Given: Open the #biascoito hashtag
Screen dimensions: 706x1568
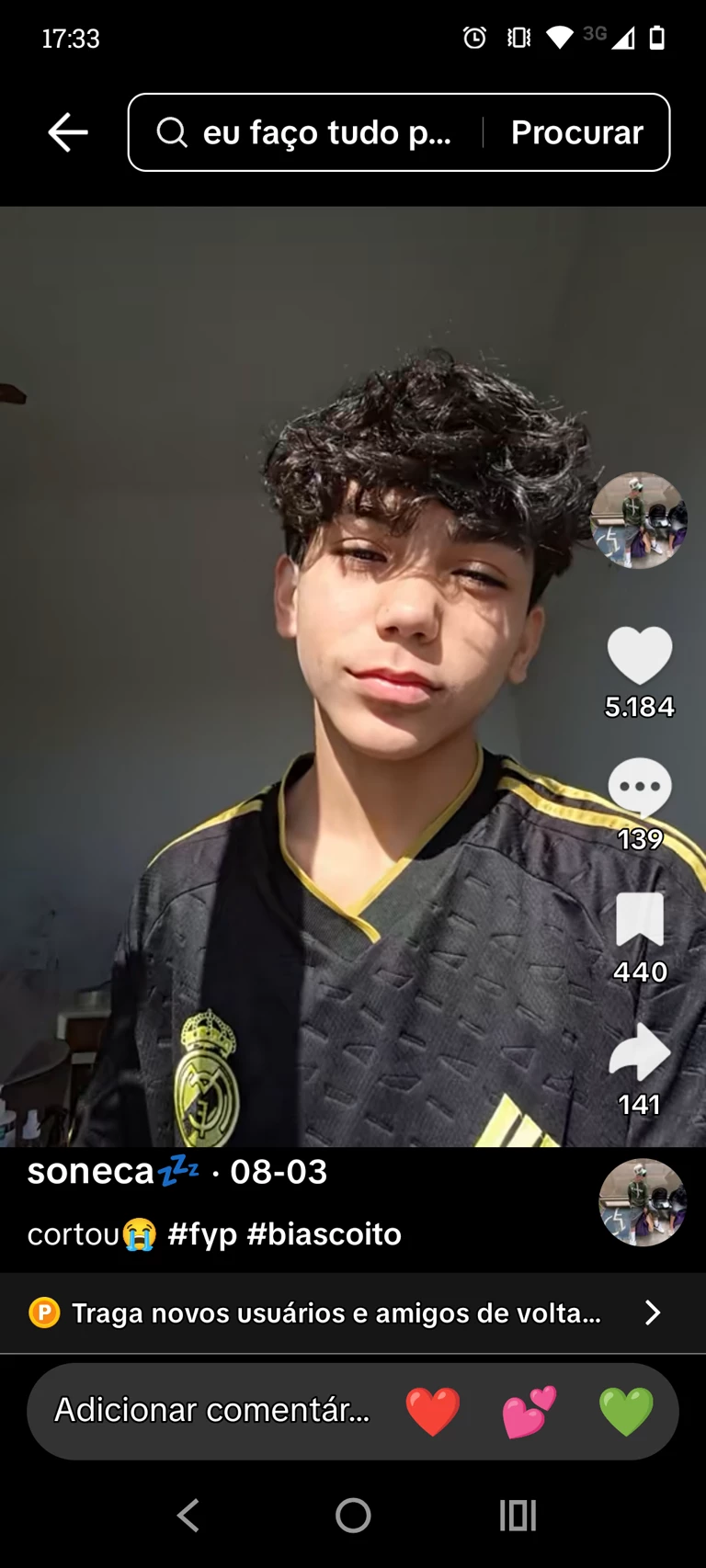Looking at the screenshot, I should pyautogui.click(x=324, y=1234).
